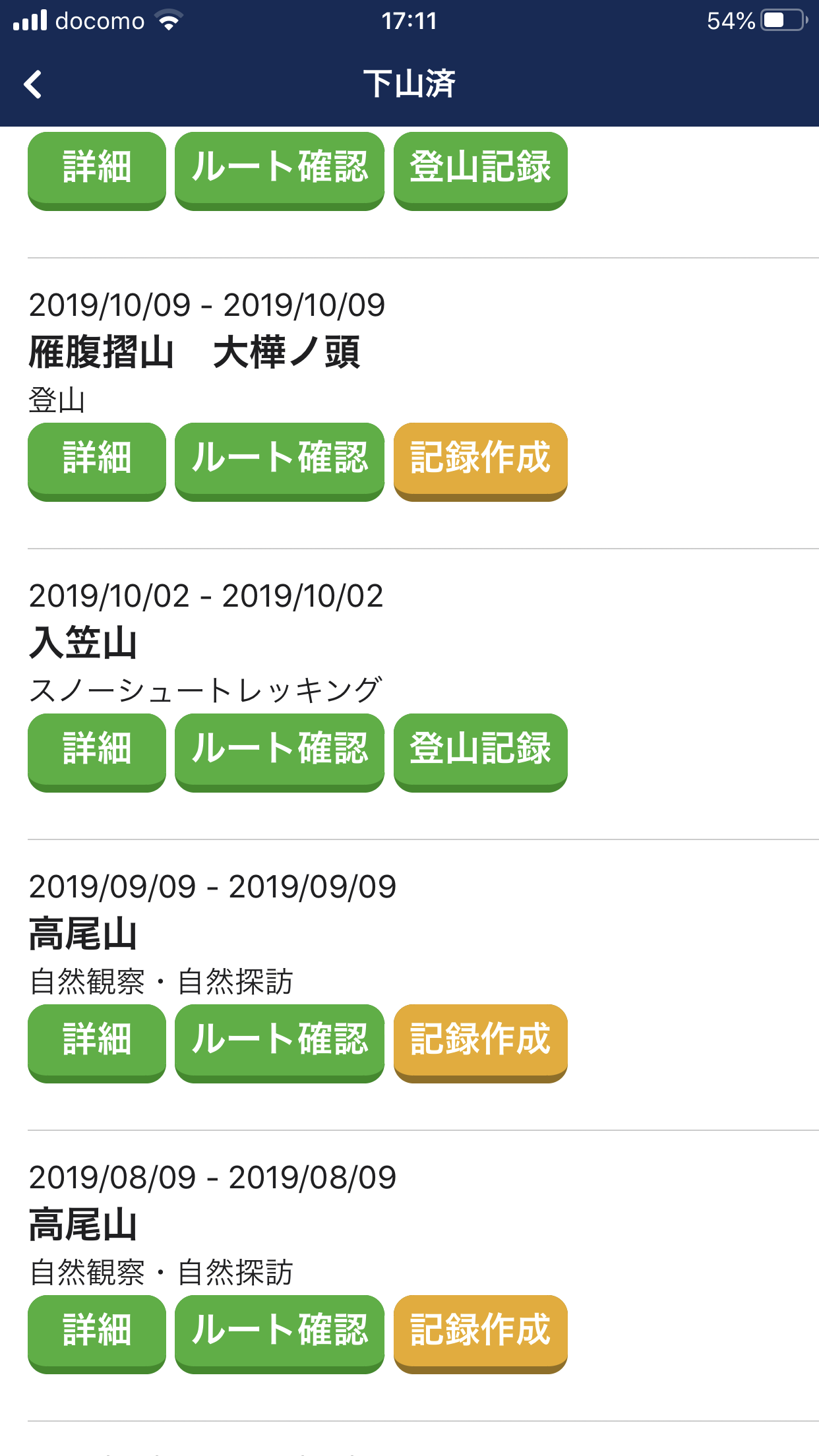The height and width of the screenshot is (1456, 819).
Task: View 詳細 of the 入笠山 trip
Action: (x=97, y=752)
